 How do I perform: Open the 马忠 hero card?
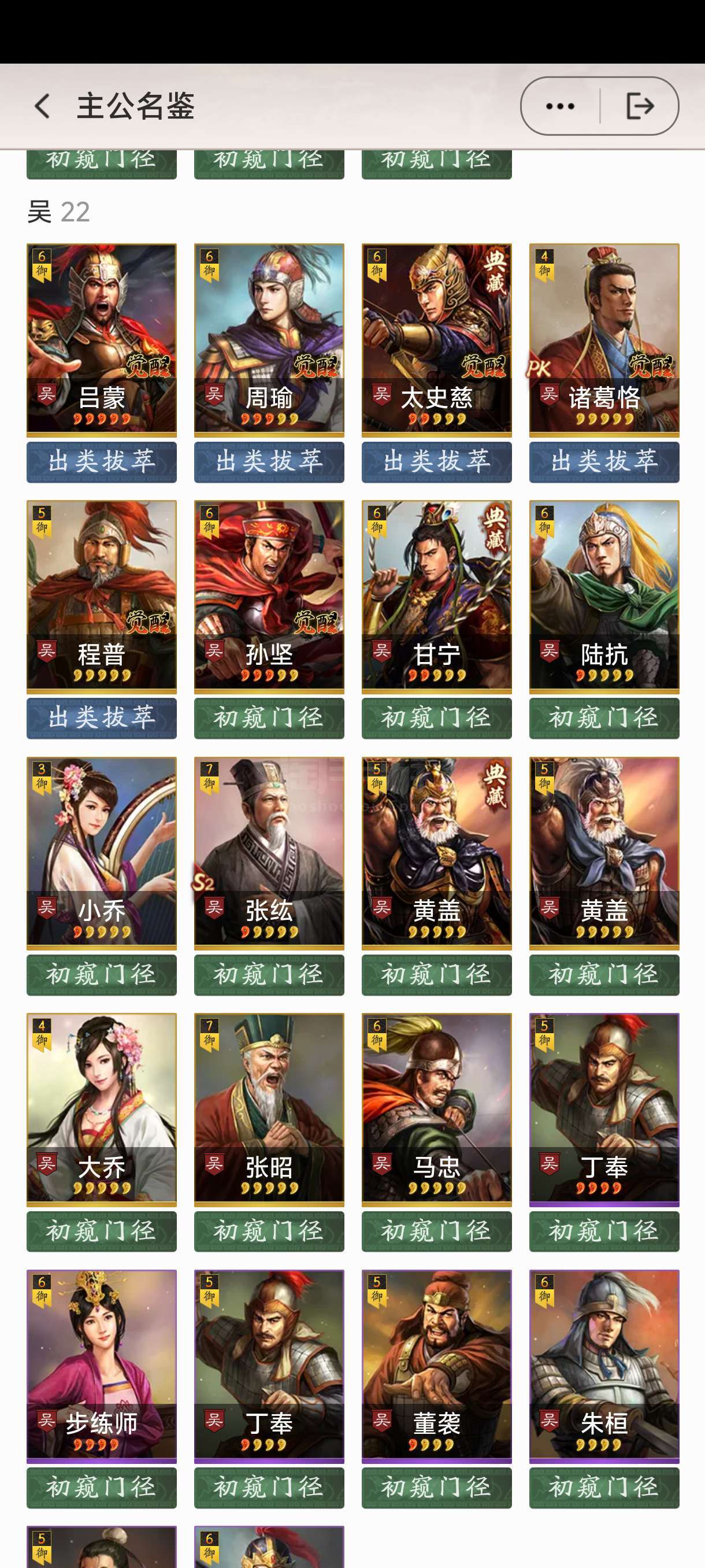coord(437,1110)
